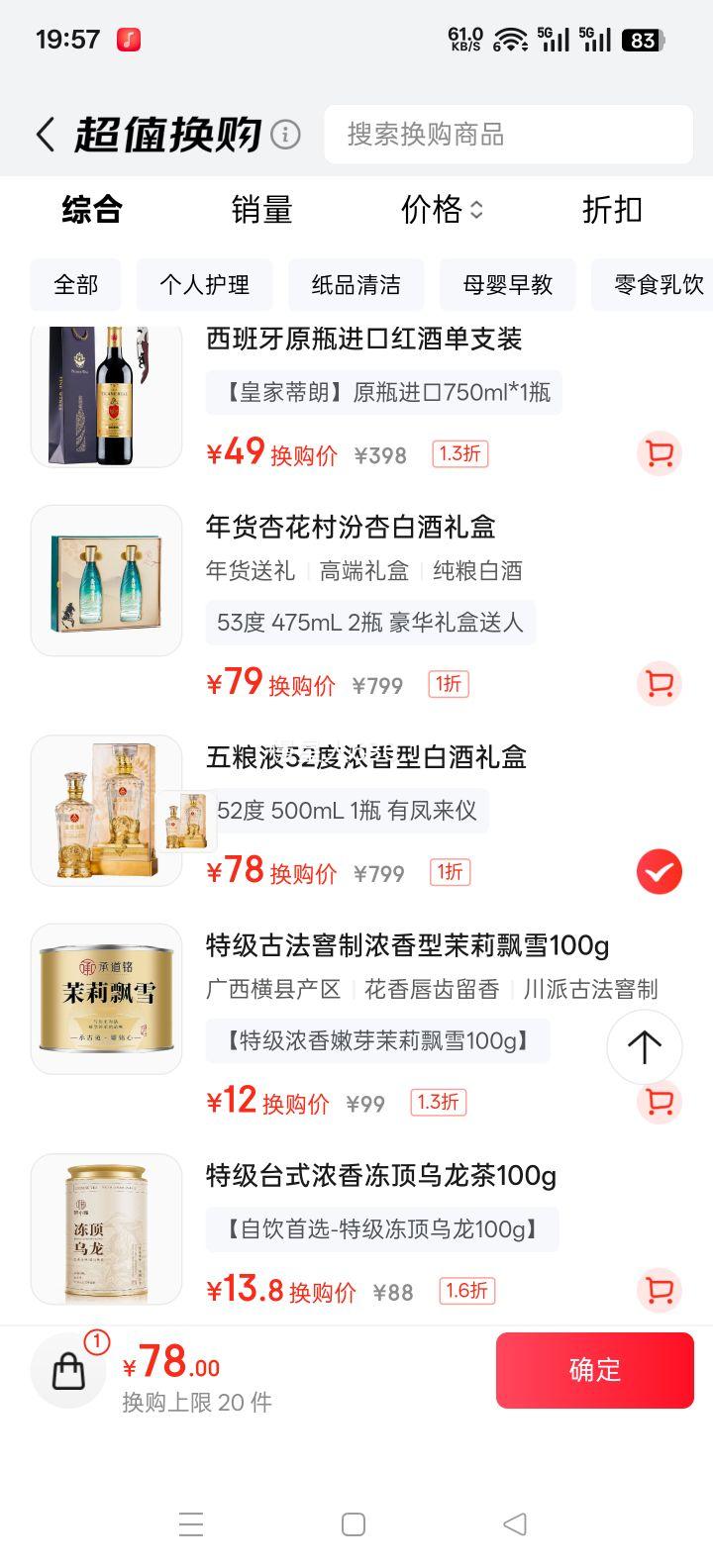The image size is (713, 1568).
Task: Select the 全部 category filter
Action: (75, 284)
